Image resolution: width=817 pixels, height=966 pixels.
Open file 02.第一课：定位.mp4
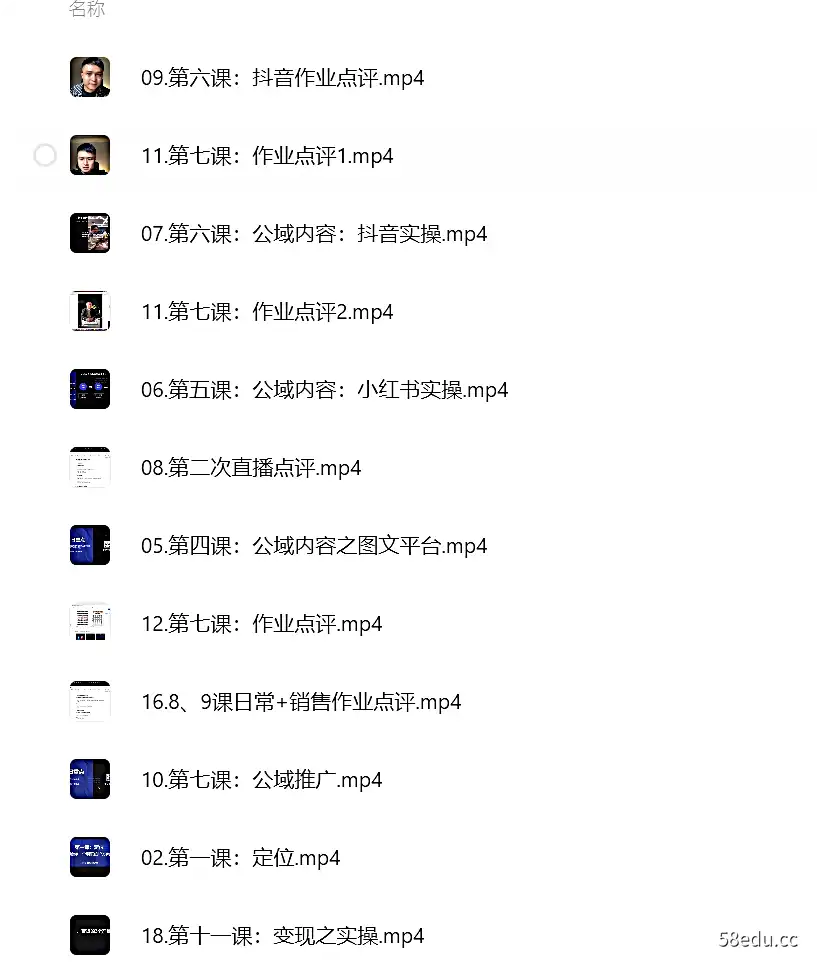[x=238, y=857]
